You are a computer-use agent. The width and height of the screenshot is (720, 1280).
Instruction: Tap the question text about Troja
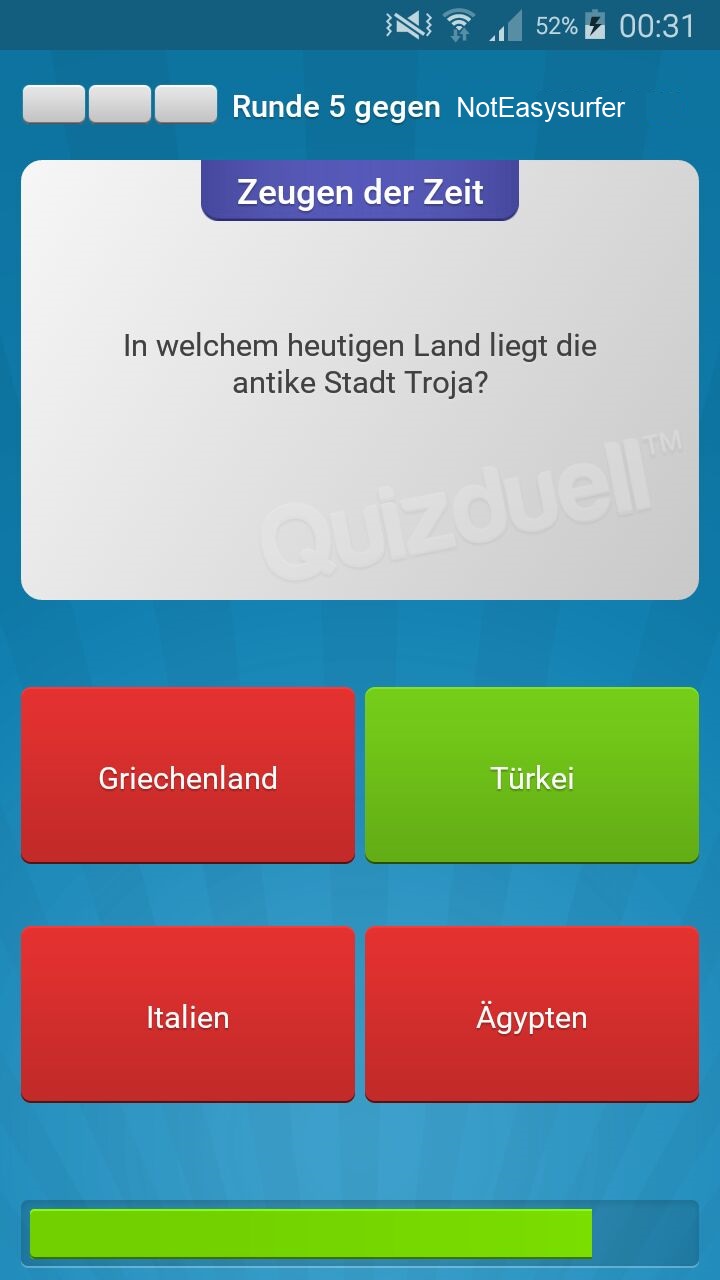pos(360,363)
